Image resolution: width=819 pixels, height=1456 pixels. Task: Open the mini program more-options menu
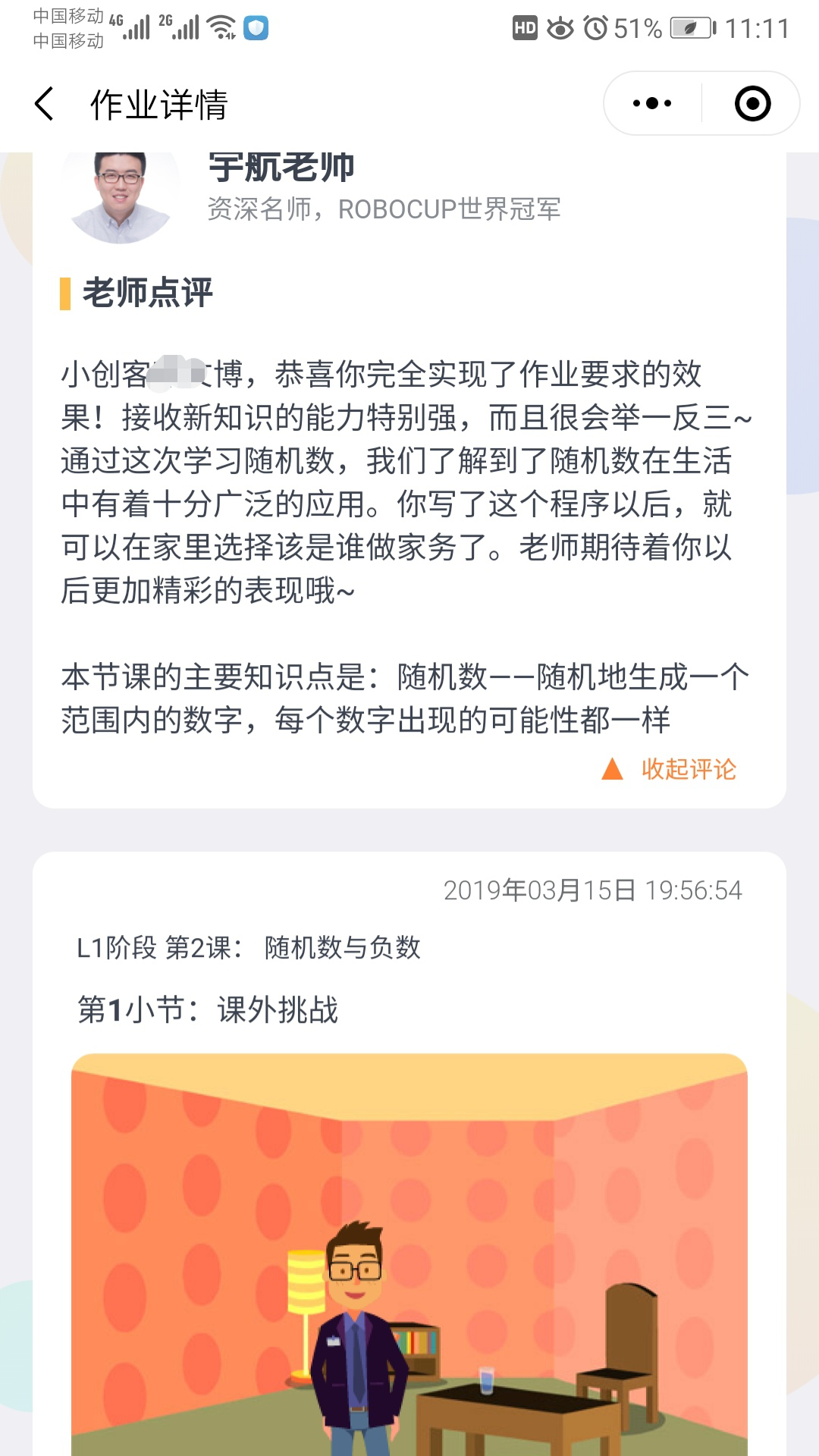click(652, 104)
